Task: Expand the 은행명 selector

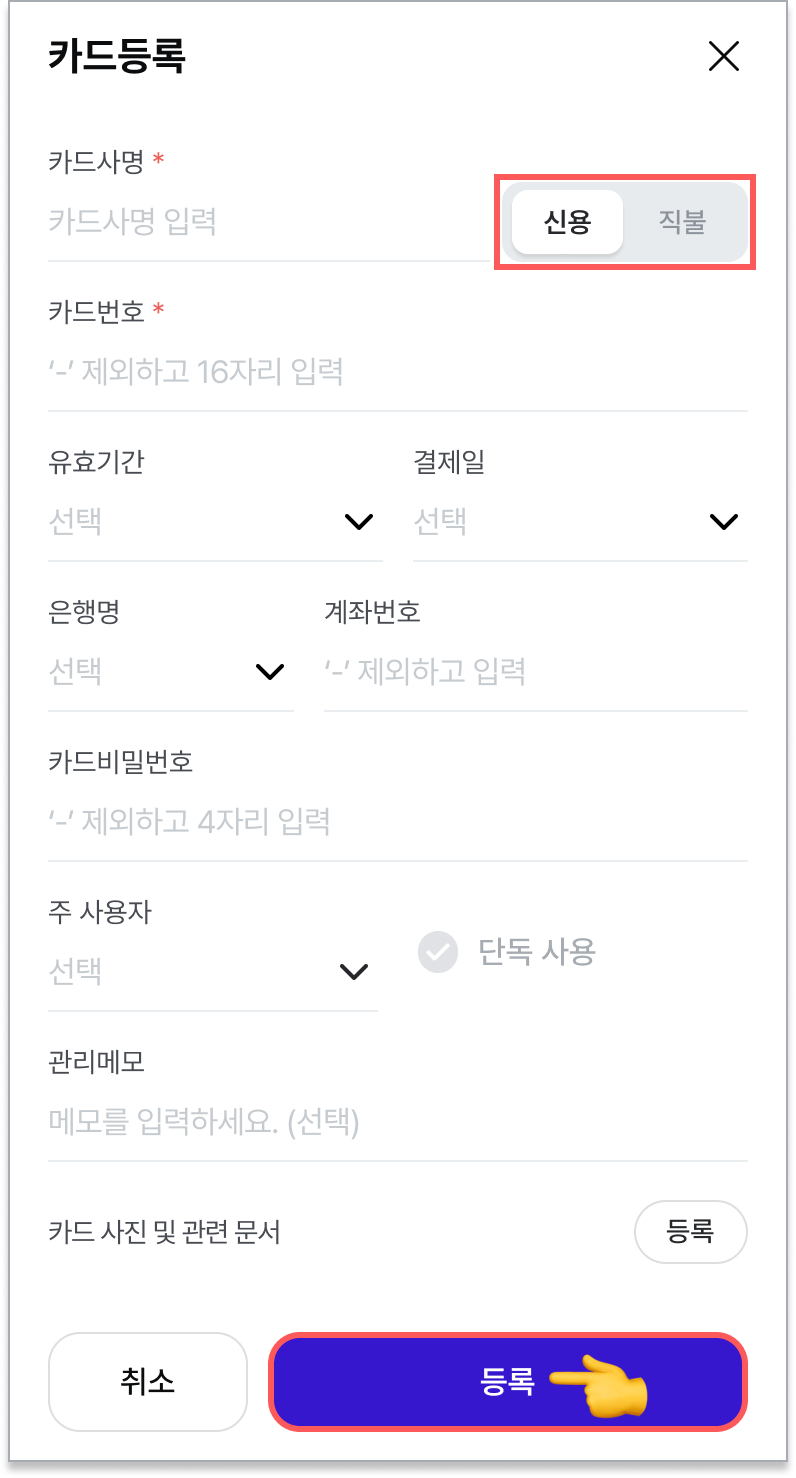Action: pos(171,671)
